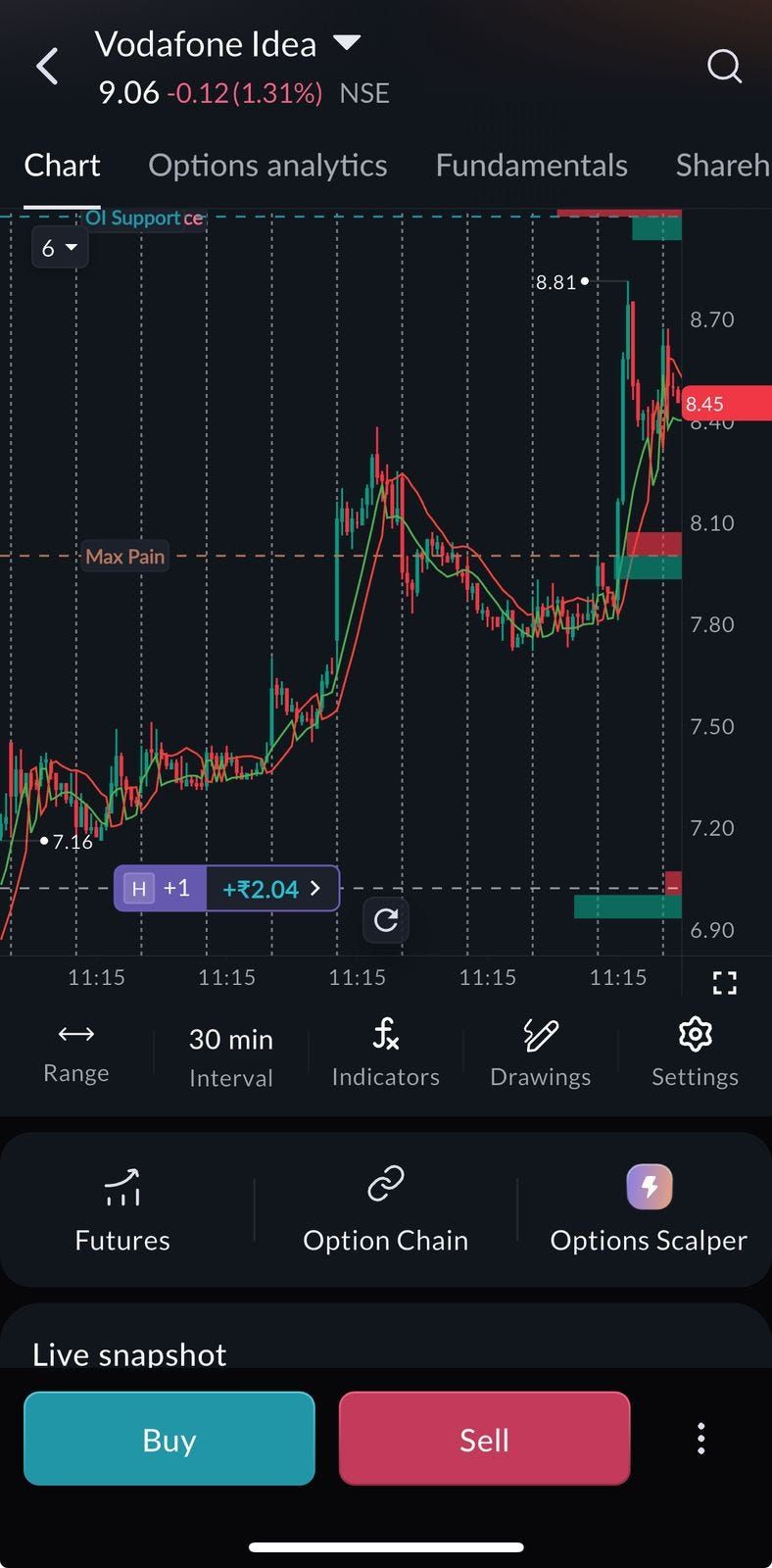Switch to the Options analytics tab
Screen dimensions: 772x1568
click(x=267, y=166)
